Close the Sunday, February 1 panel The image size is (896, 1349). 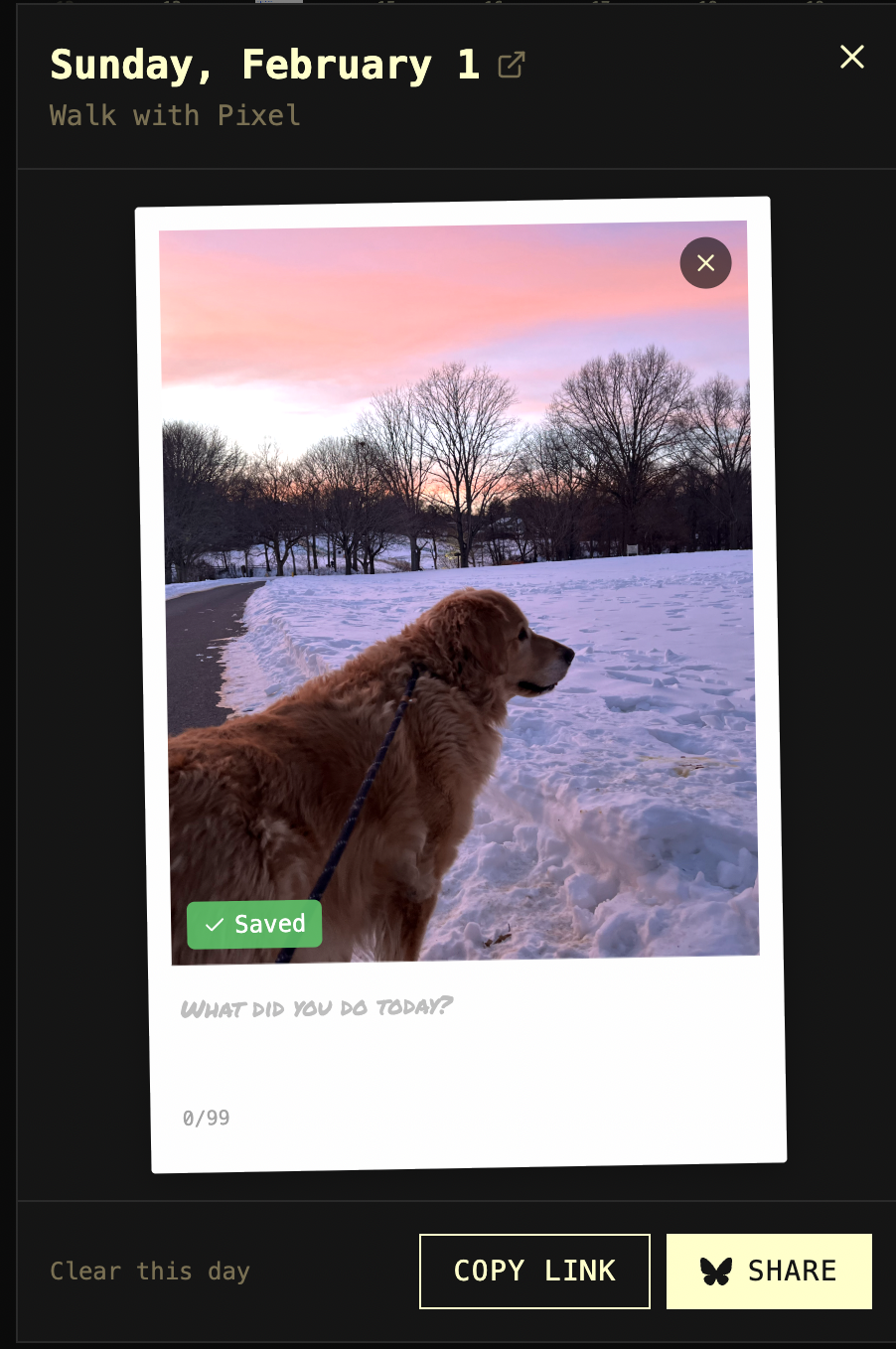pyautogui.click(x=851, y=57)
